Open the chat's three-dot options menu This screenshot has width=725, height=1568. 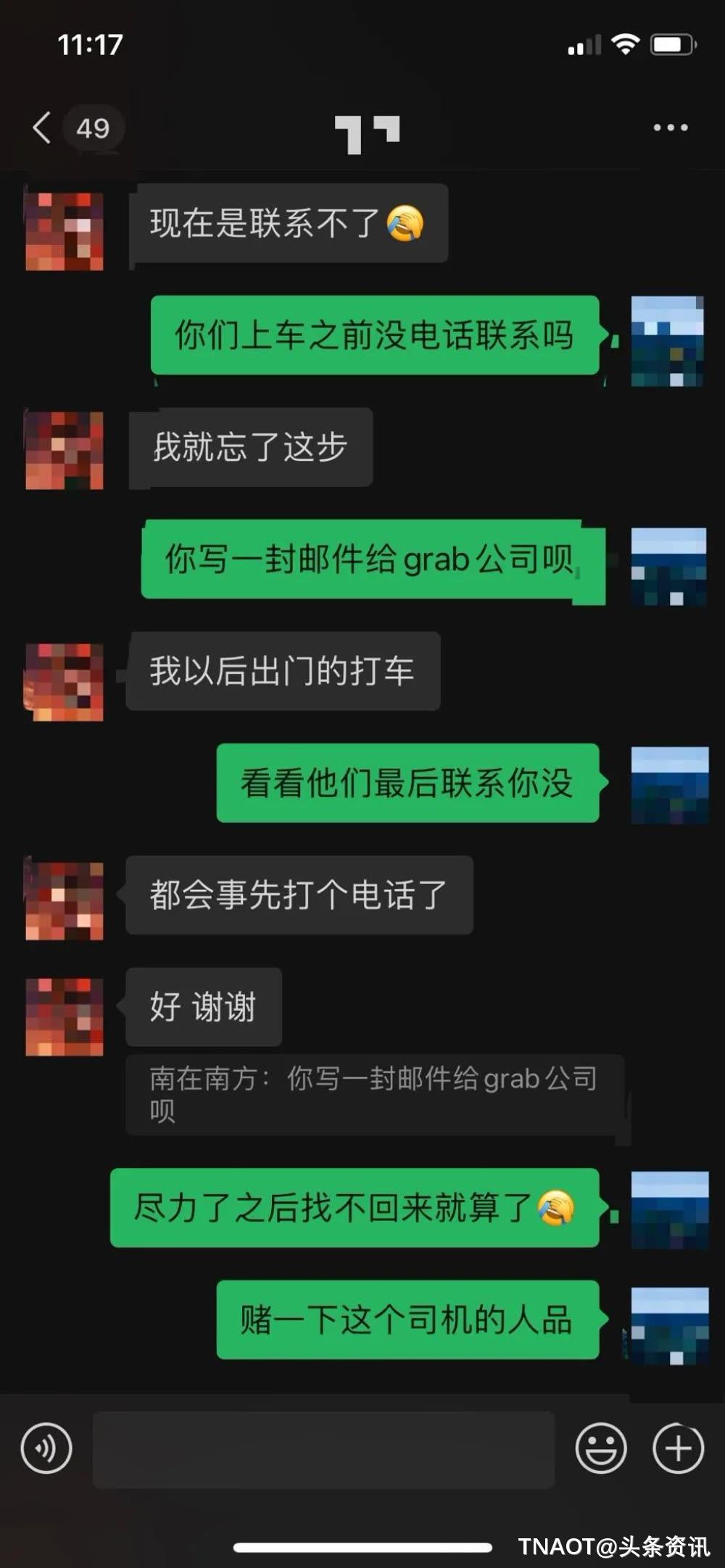tap(670, 128)
